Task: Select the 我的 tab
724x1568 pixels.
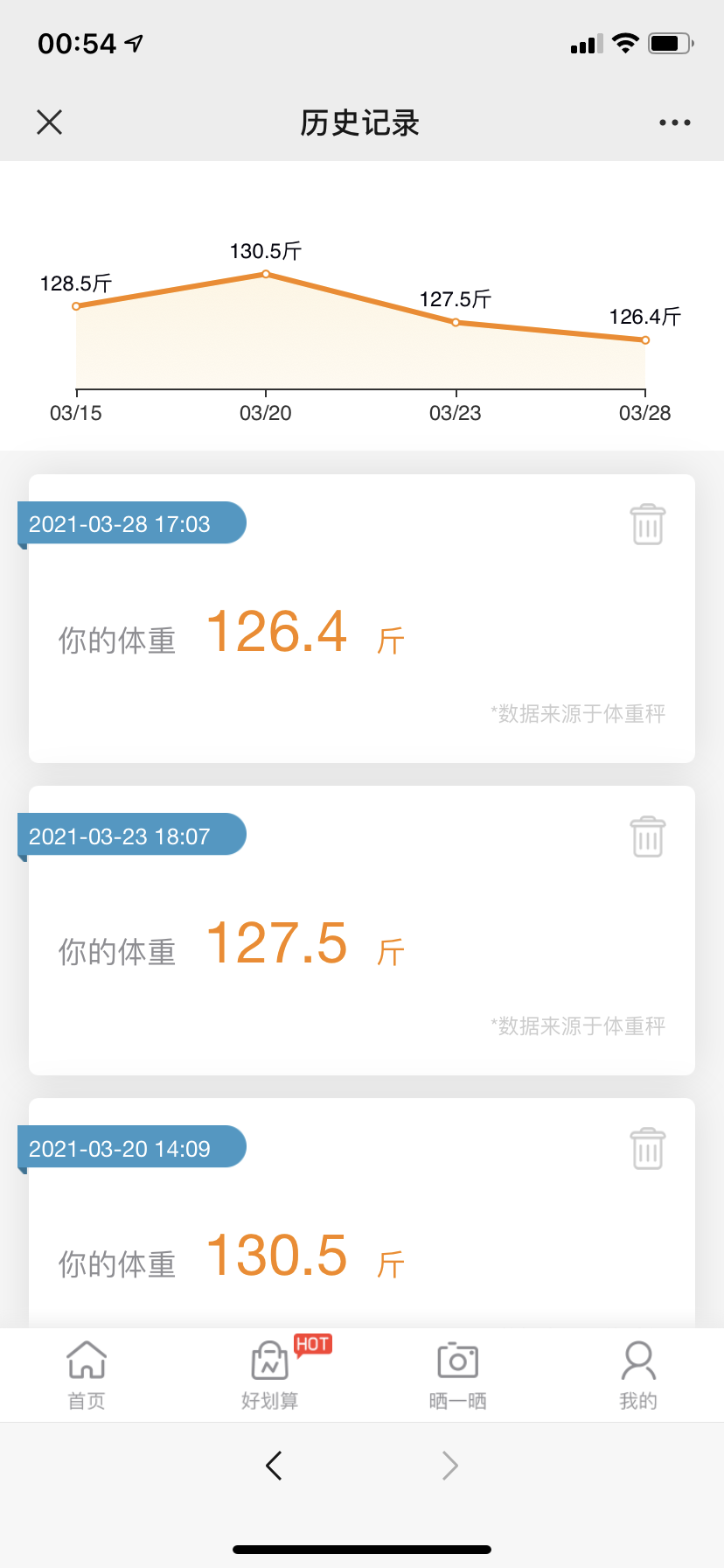Action: coord(638,1375)
